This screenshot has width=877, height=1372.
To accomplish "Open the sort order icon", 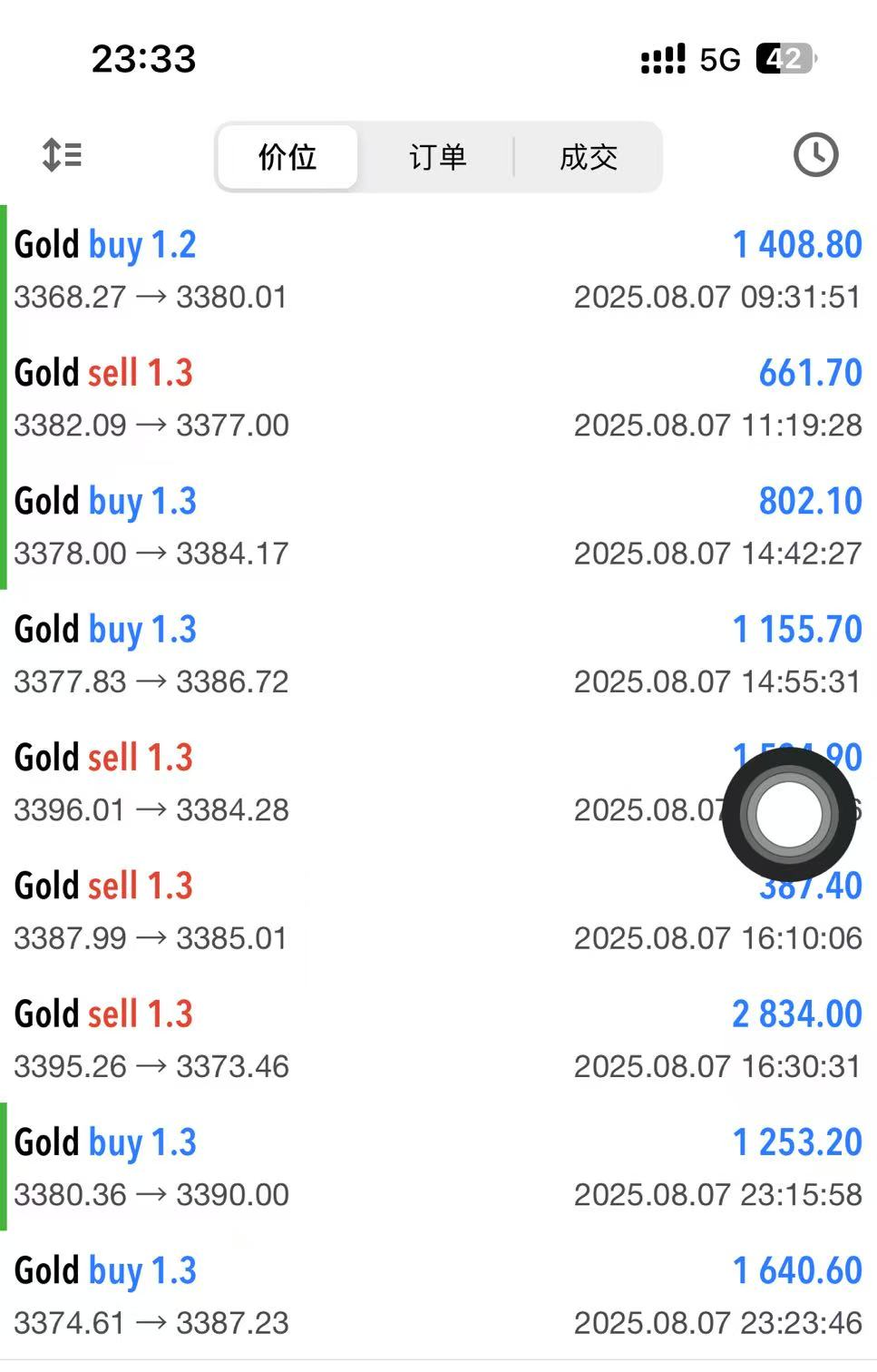I will [x=62, y=155].
